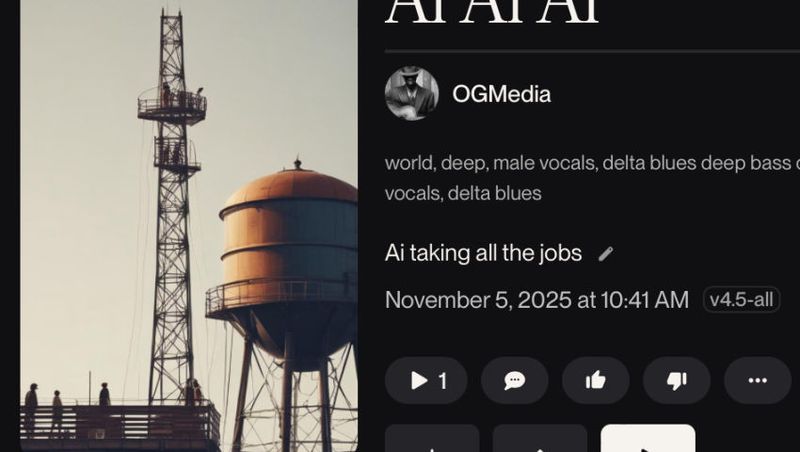This screenshot has height=452, width=800.
Task: Tap the play count pill
Action: coord(426,380)
